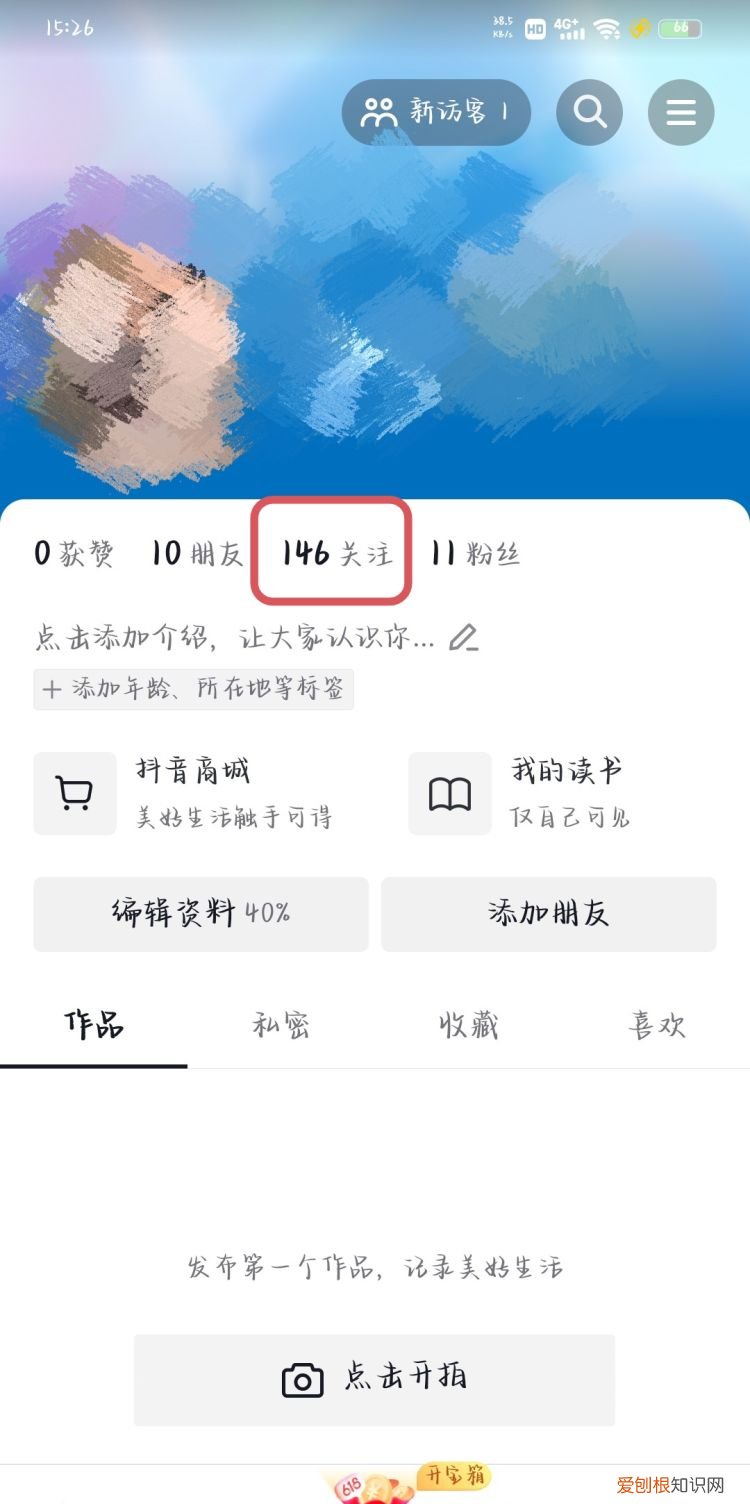Open the hamburger menu icon top right
Viewport: 750px width, 1504px height.
(x=681, y=112)
